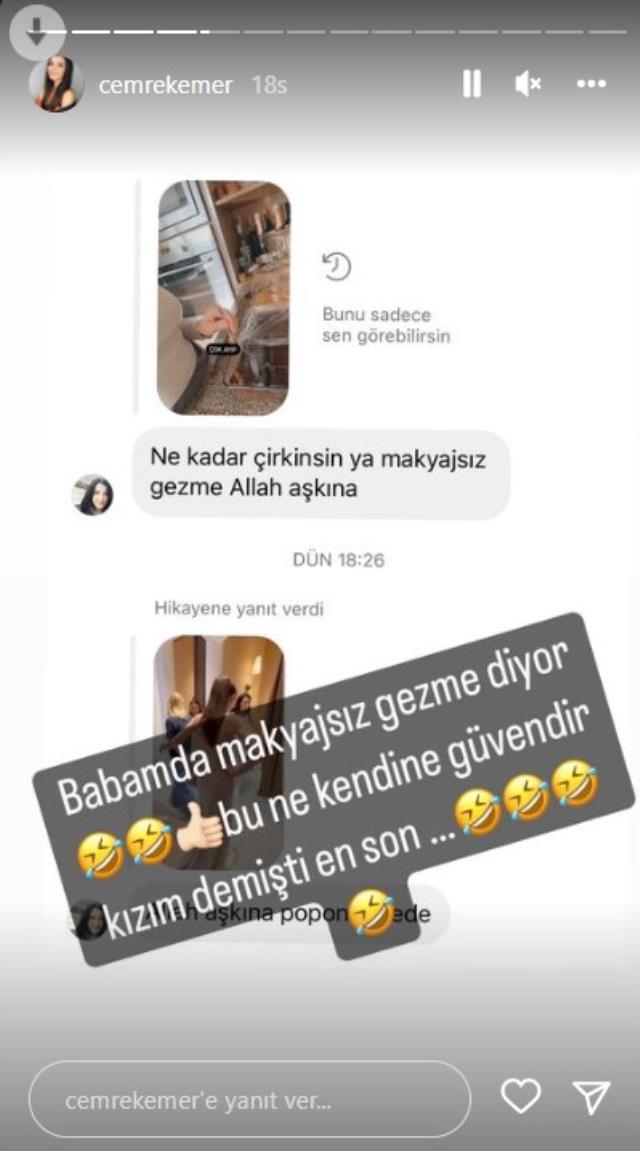Open cemrekemer's profile picture

(x=56, y=85)
